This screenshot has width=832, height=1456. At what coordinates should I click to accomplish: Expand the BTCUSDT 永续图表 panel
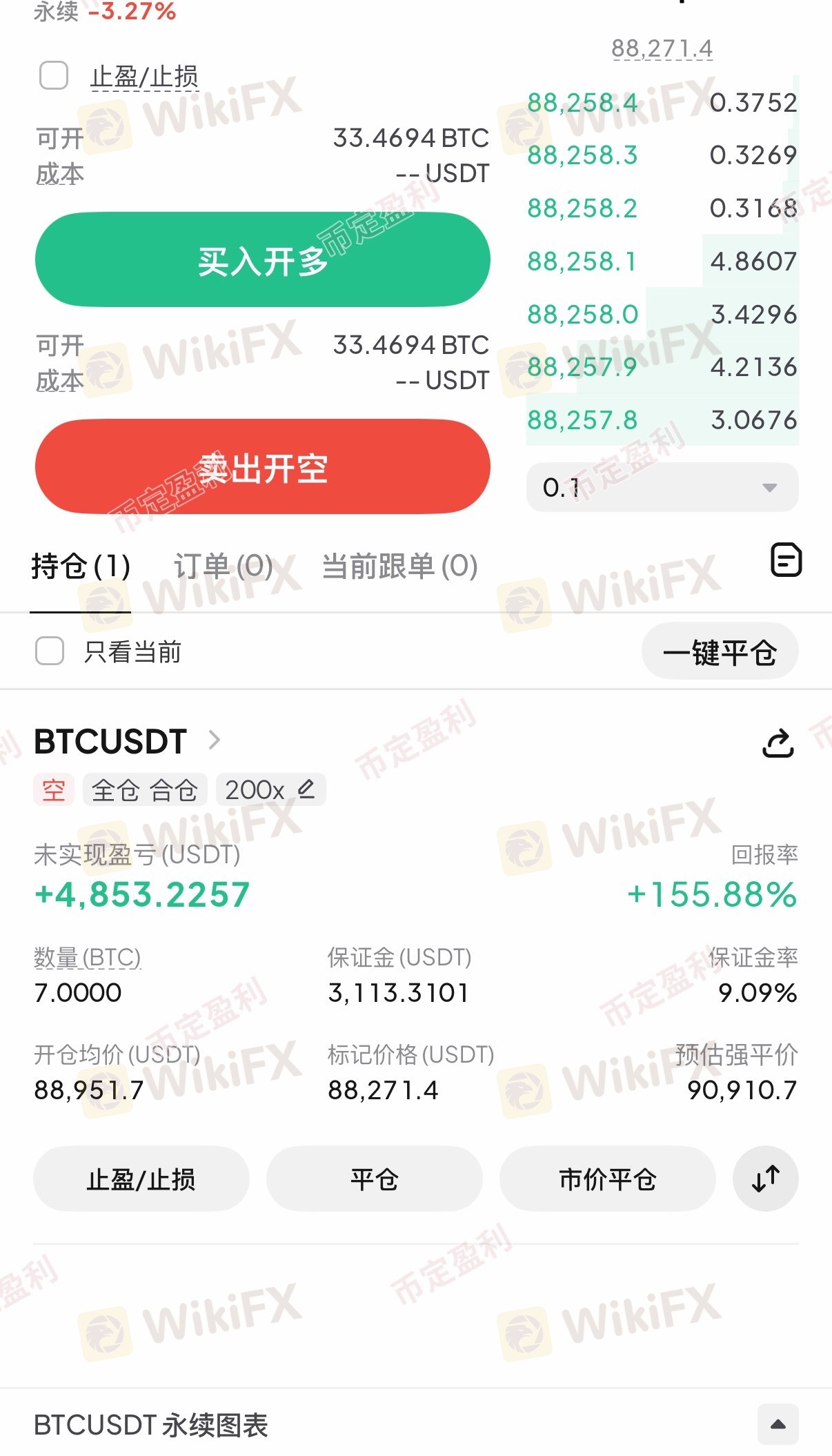pos(778,1424)
